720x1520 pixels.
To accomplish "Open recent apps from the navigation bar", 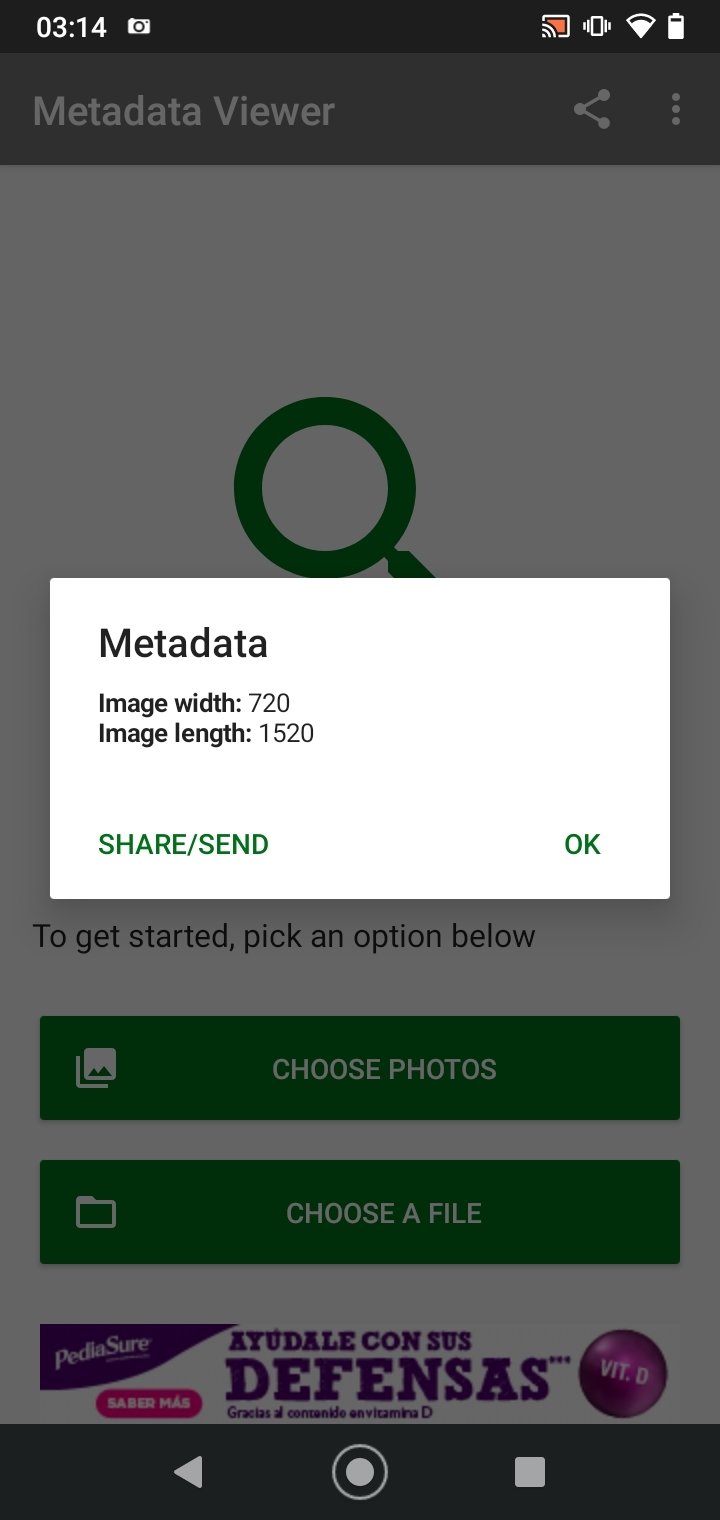I will pos(529,1472).
